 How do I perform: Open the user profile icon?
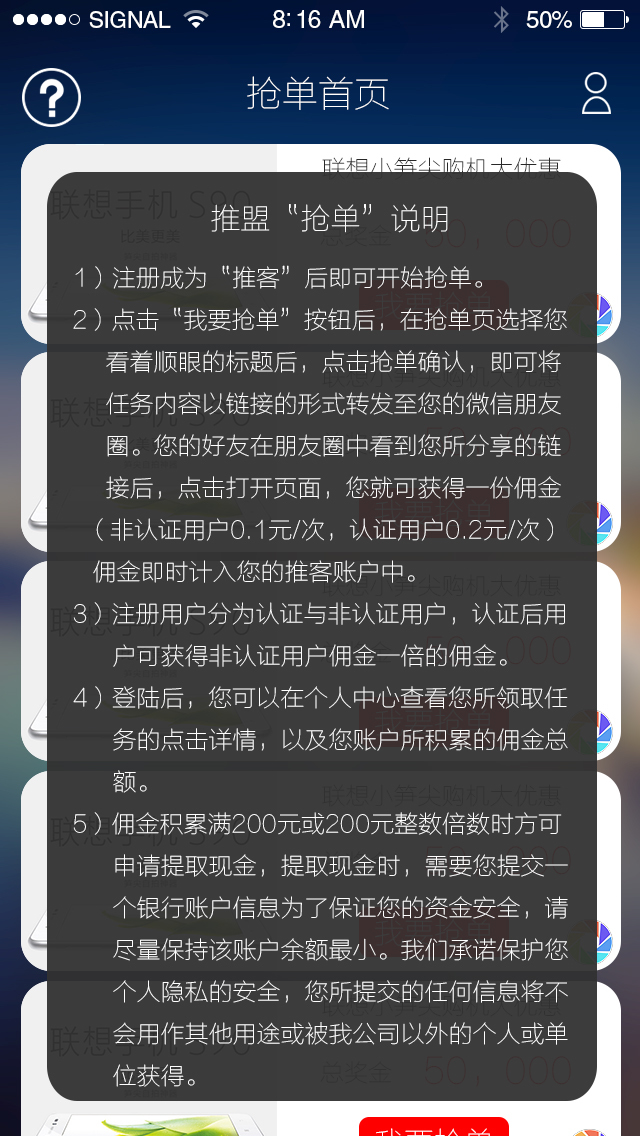click(x=596, y=94)
